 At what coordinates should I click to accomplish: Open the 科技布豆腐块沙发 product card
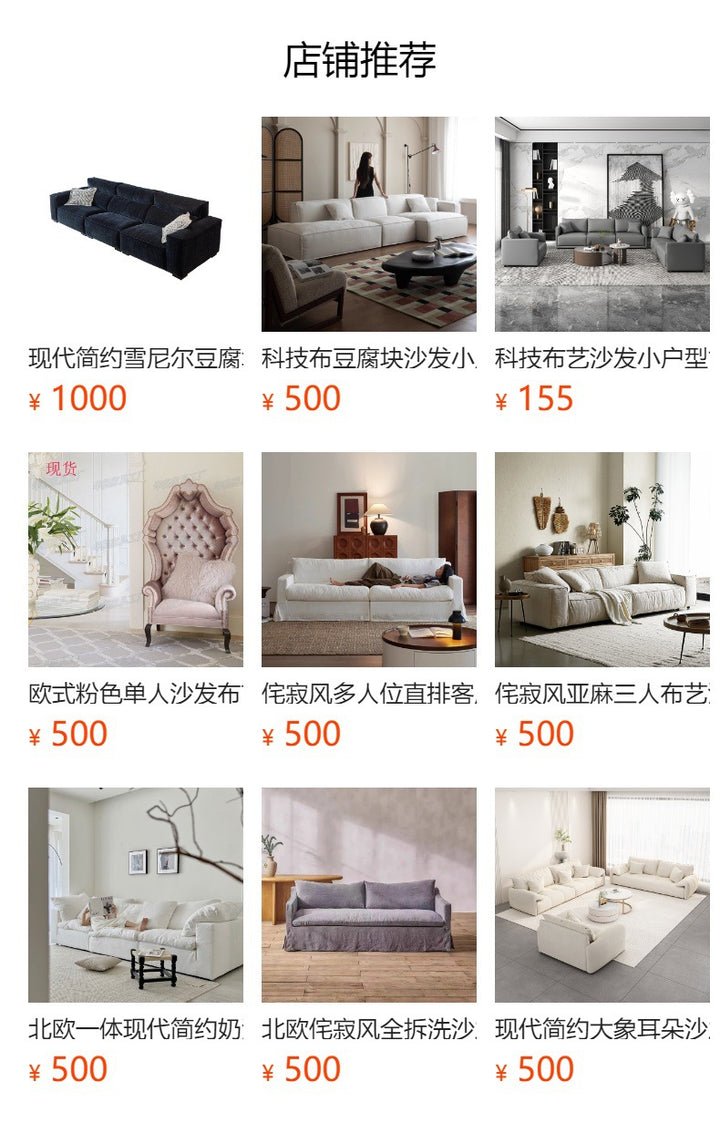coord(369,224)
